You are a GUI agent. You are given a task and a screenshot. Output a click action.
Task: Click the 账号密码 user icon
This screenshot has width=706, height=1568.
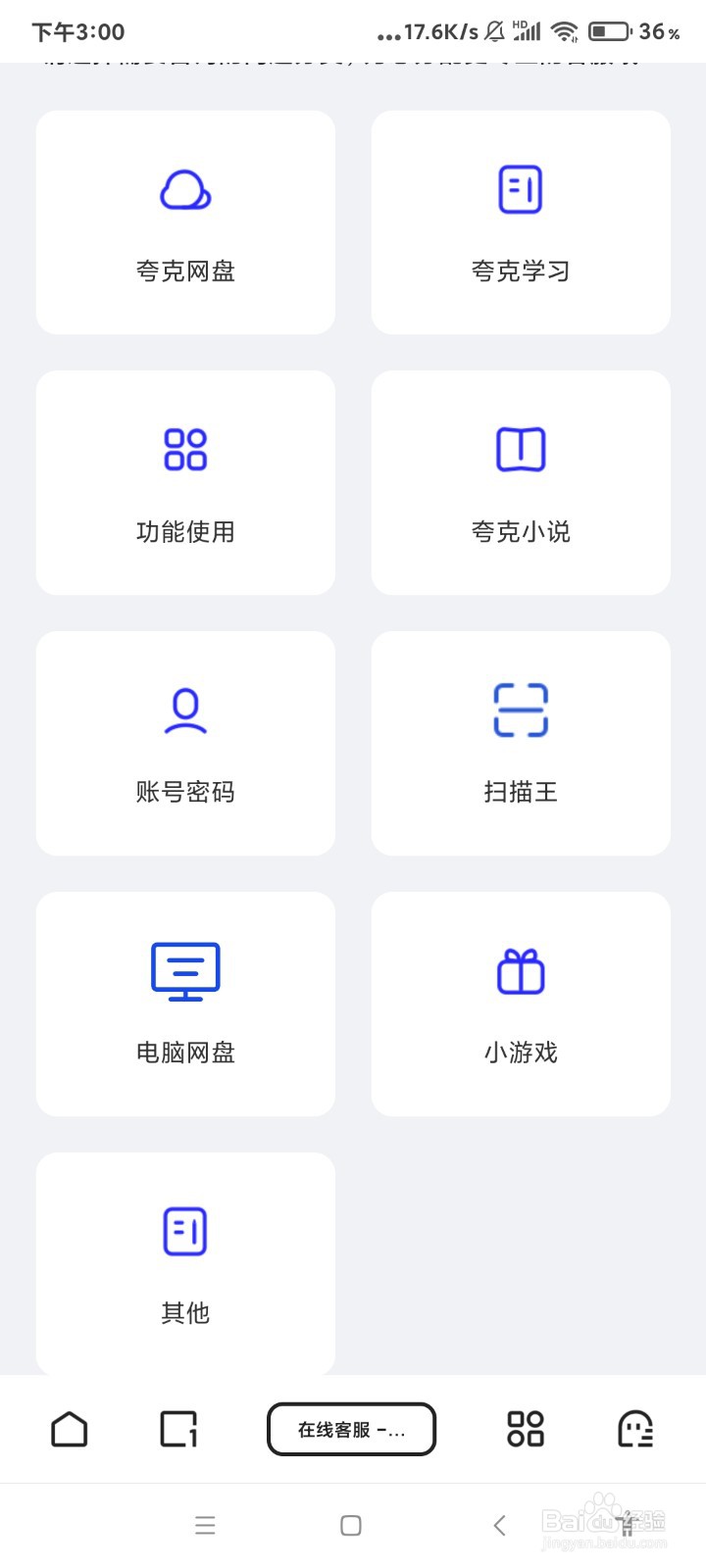(x=185, y=709)
